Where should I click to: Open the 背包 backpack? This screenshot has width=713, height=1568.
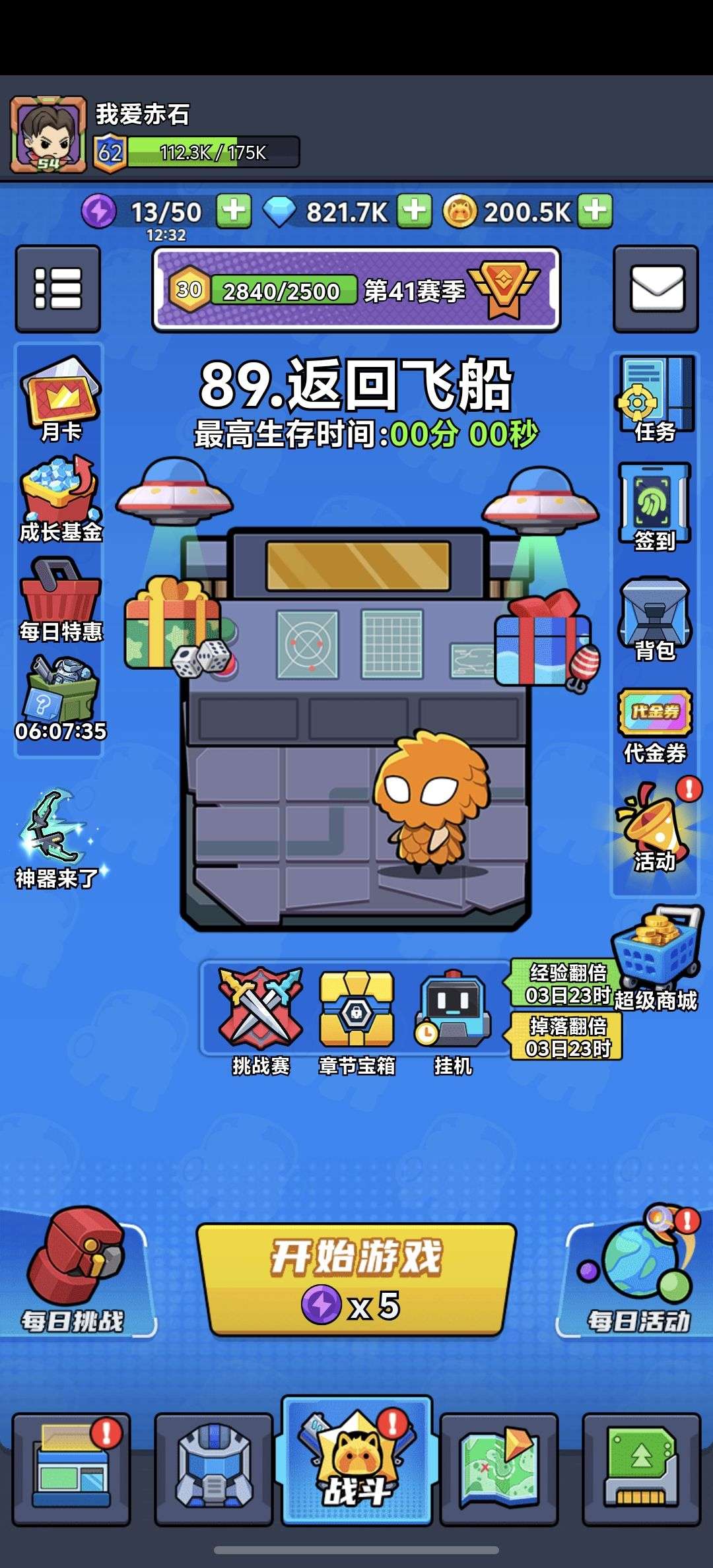(x=655, y=619)
